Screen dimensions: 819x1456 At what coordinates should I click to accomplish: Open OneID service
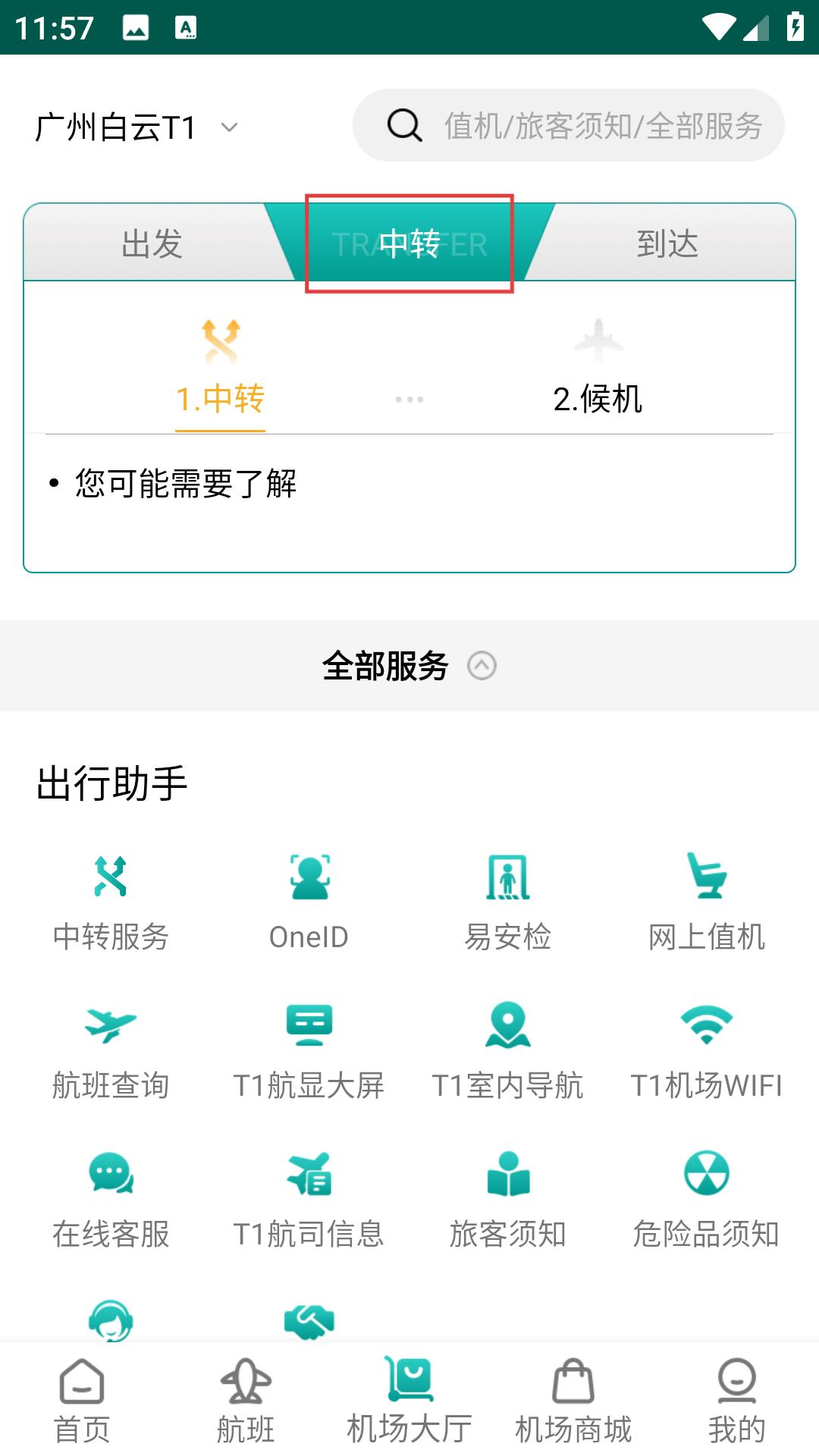point(309,902)
